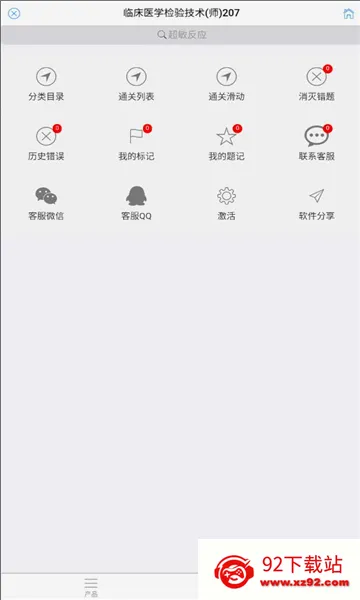The image size is (360, 600).
Task: Tap 联系客服
Action: (316, 143)
